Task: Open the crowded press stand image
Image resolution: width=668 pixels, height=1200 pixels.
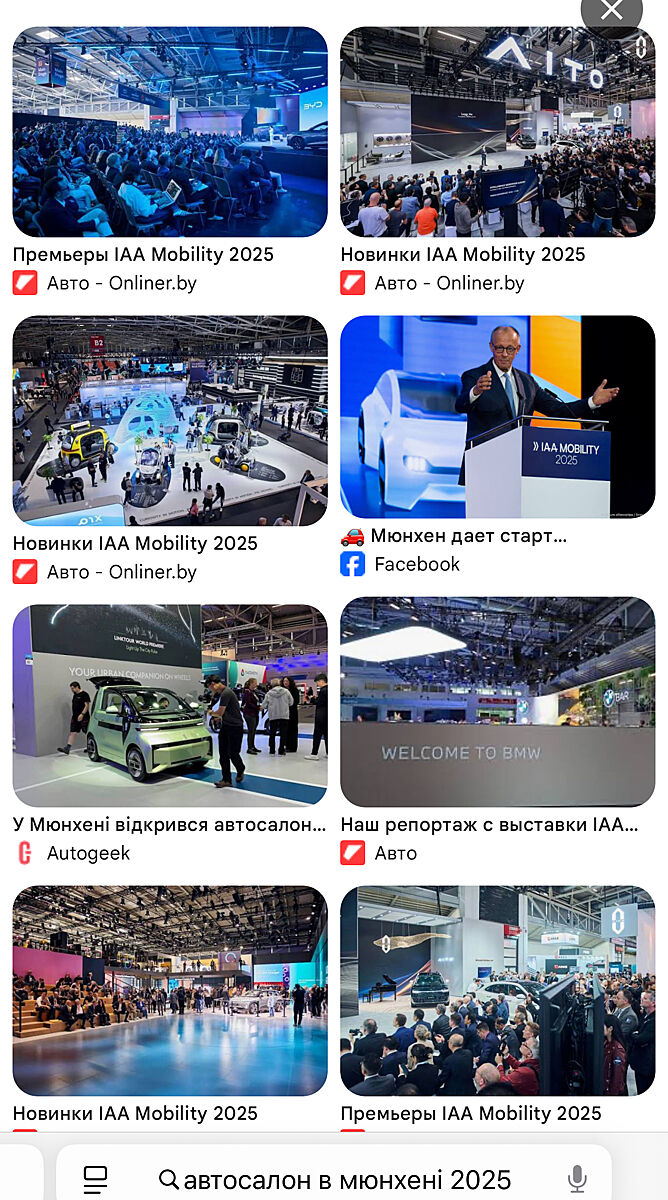Action: point(497,990)
